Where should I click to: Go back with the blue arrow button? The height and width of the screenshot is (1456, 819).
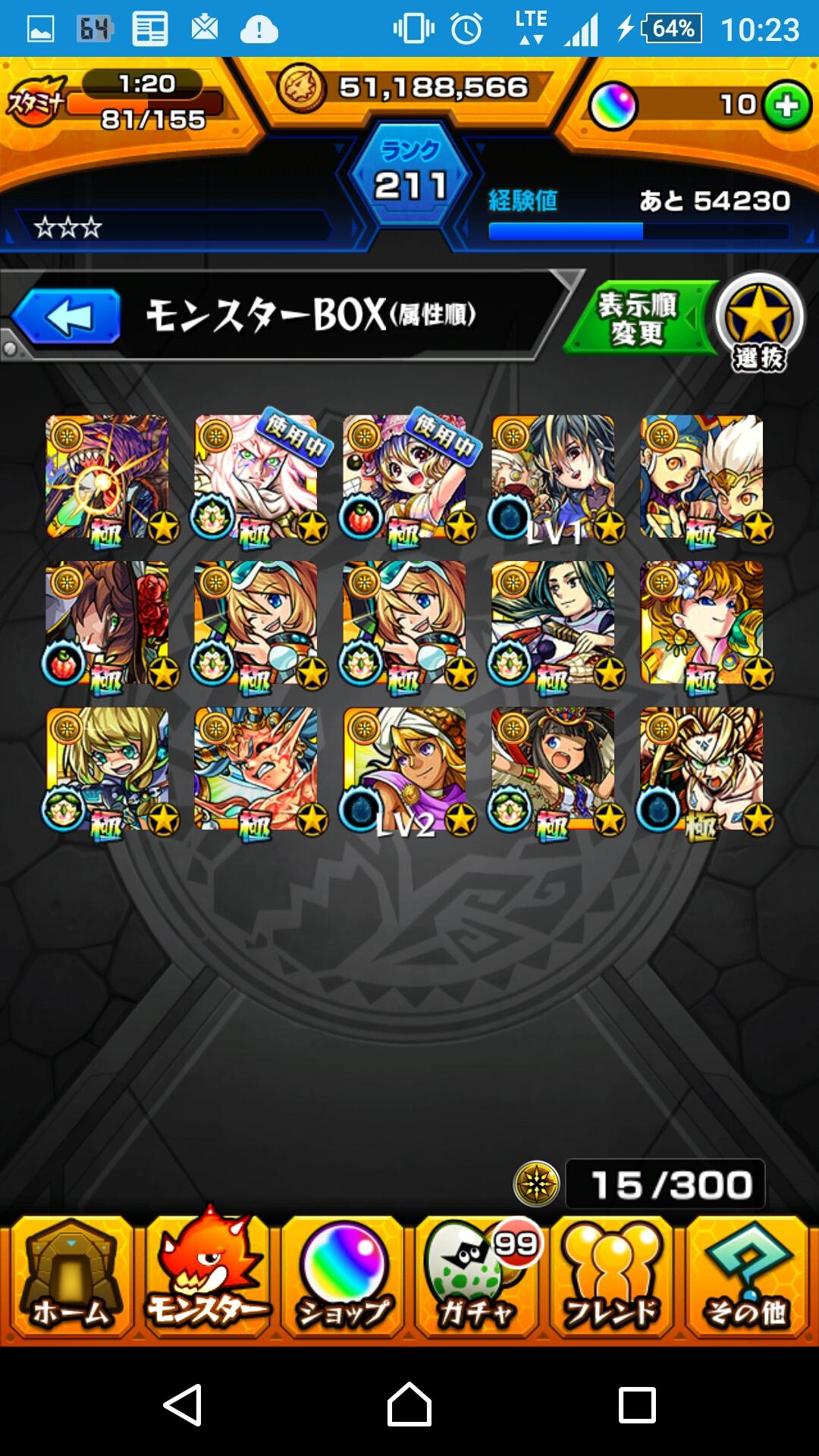click(x=67, y=316)
